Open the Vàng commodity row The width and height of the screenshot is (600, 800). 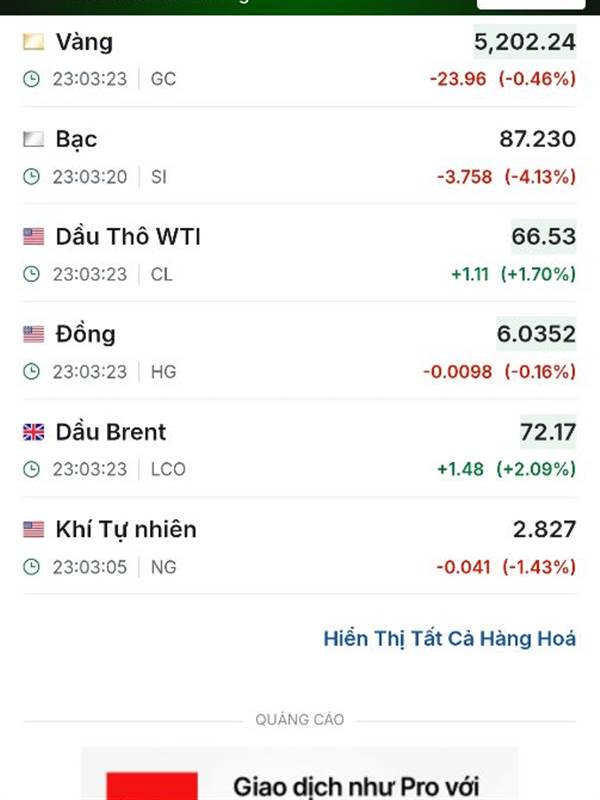coord(299,60)
